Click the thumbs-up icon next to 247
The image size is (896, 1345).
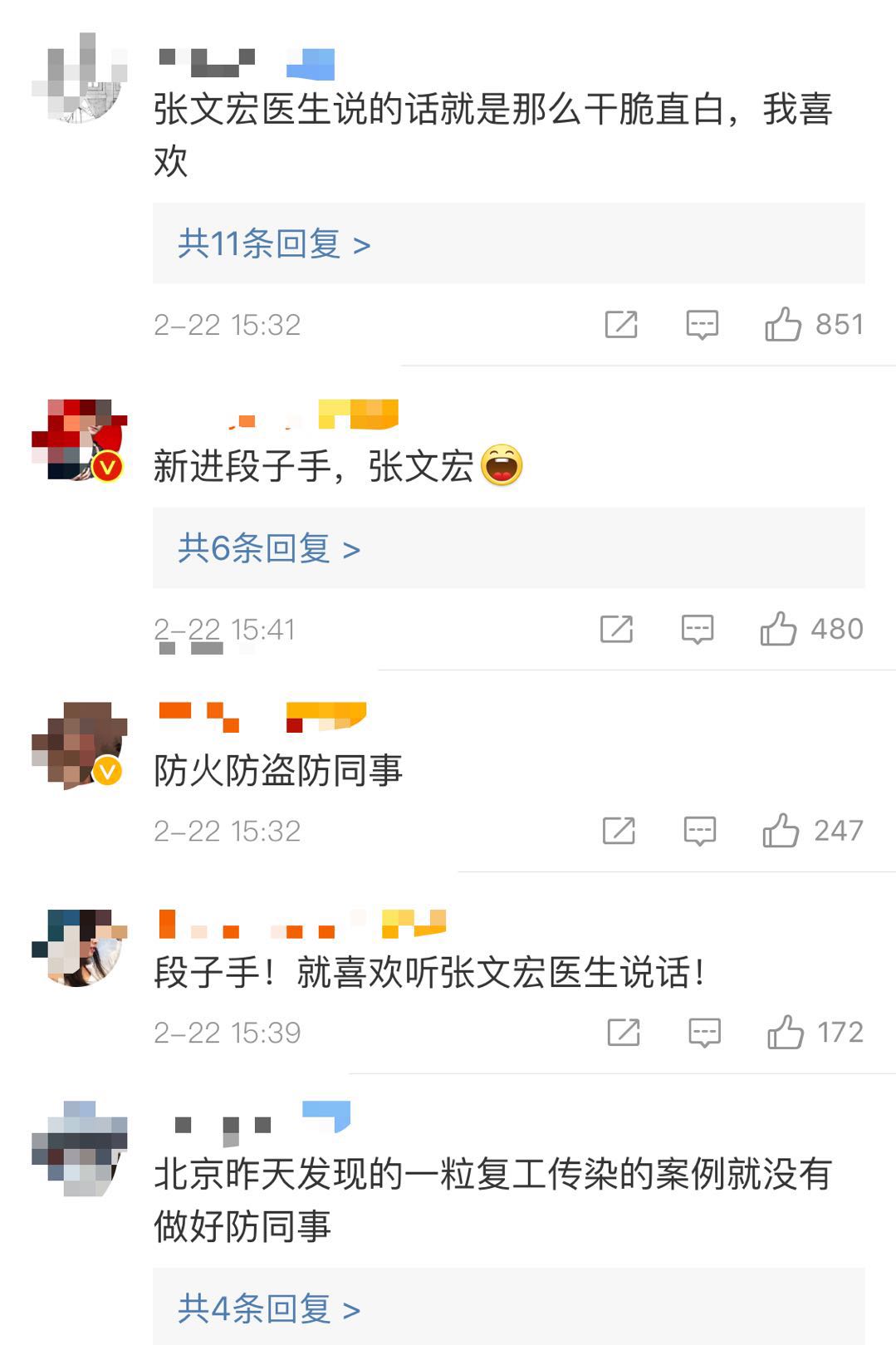(x=781, y=829)
